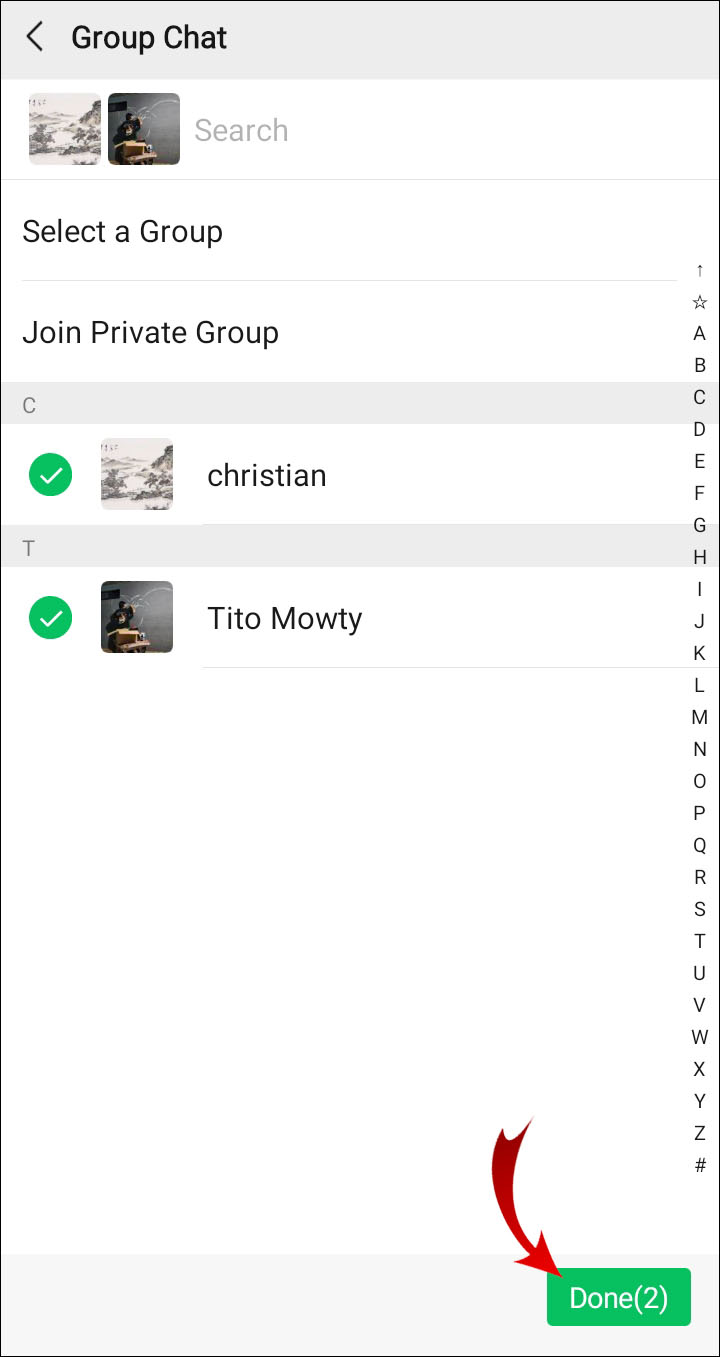Jump to # section in alphabet index

(700, 1165)
